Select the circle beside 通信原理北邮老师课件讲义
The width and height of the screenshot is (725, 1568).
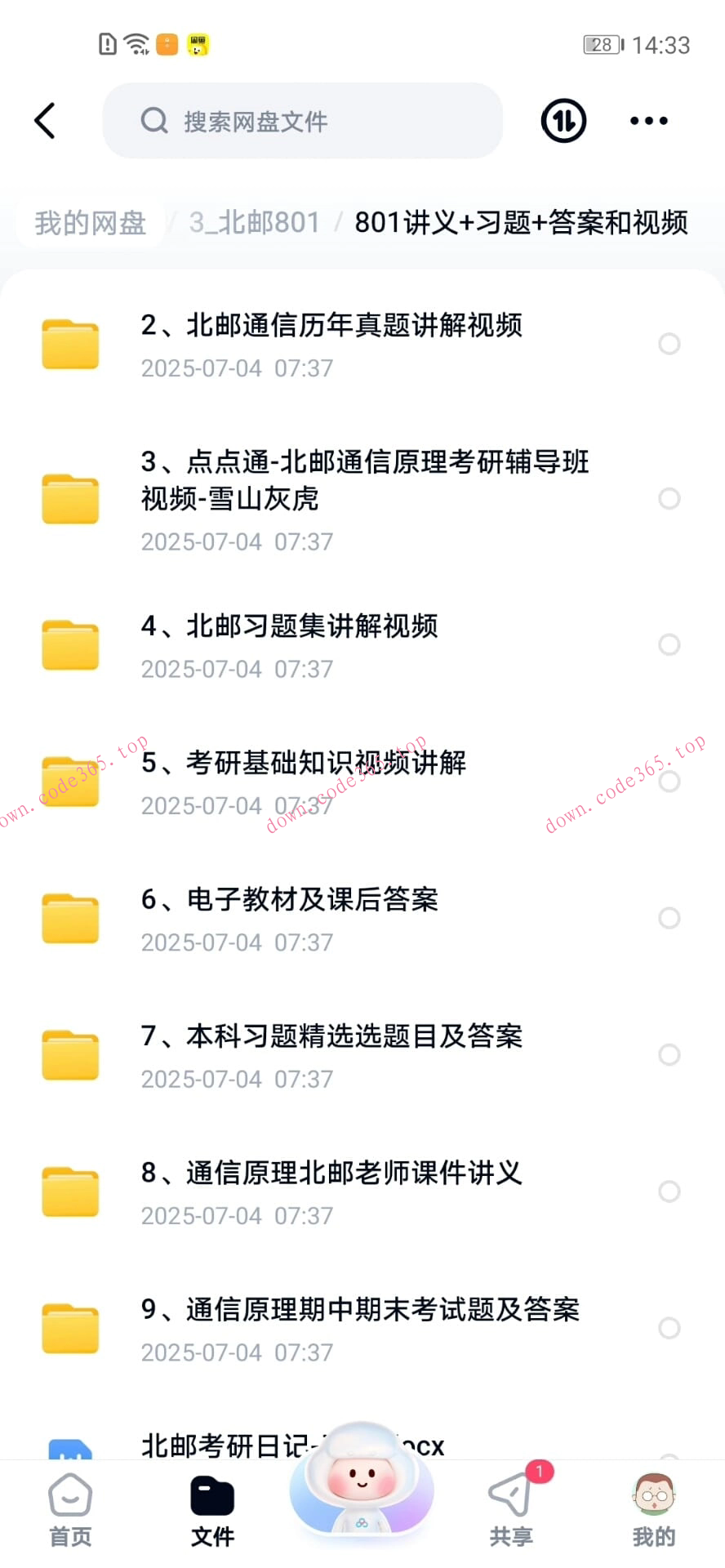click(x=670, y=1192)
